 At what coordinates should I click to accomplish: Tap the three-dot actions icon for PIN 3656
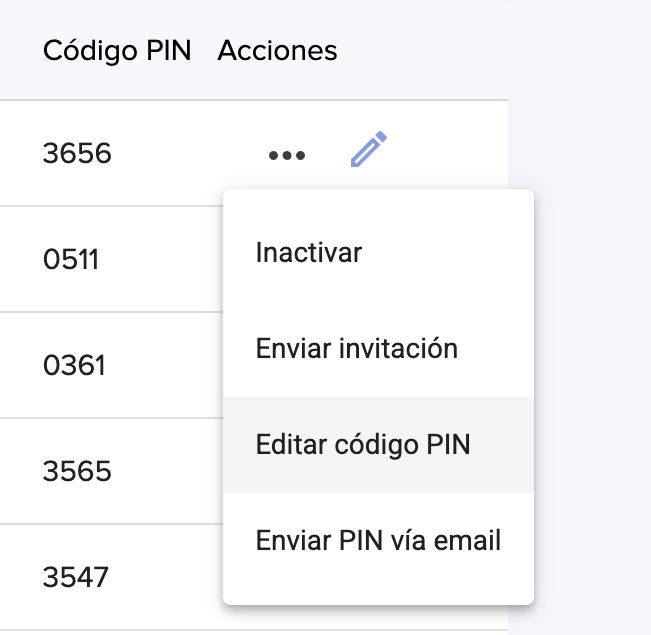pos(287,156)
